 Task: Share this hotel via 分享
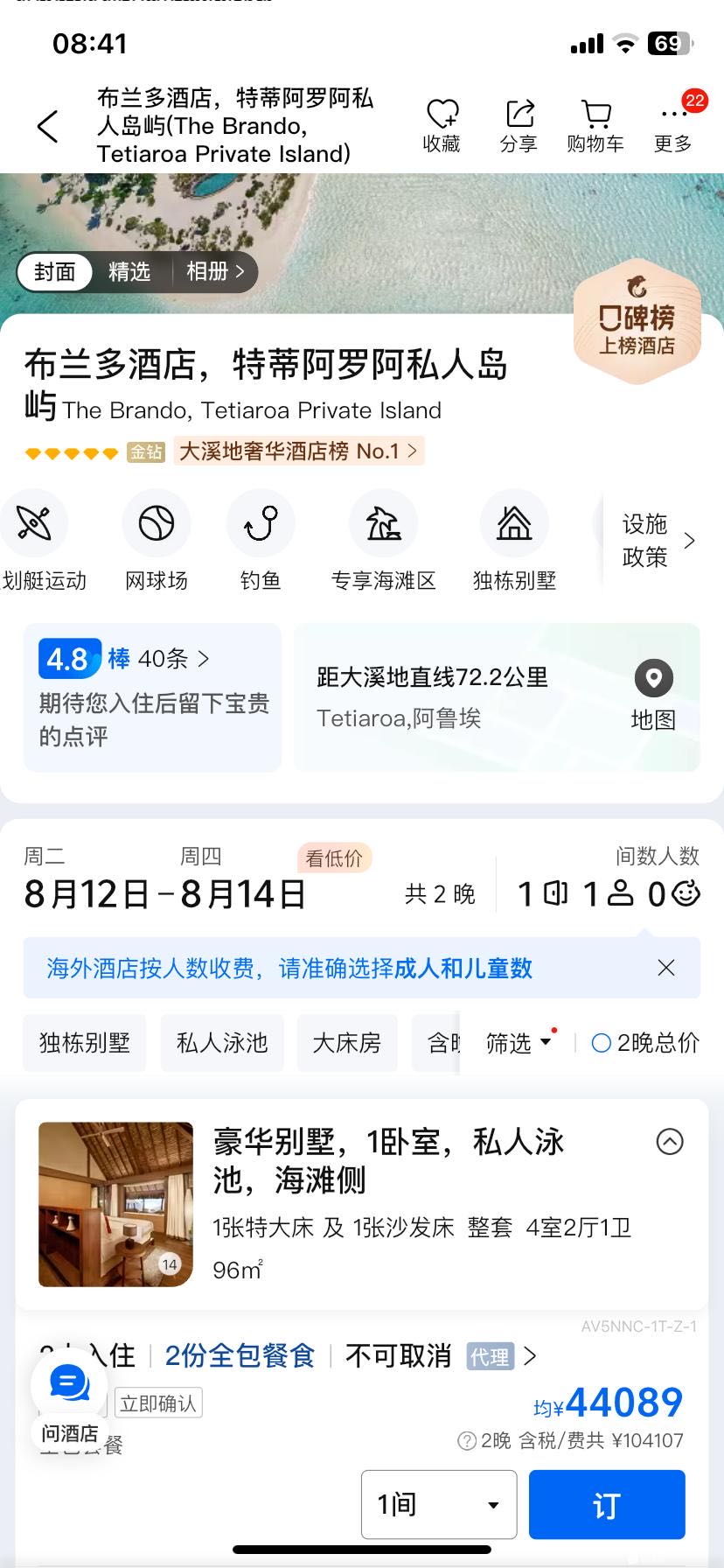pos(519,125)
